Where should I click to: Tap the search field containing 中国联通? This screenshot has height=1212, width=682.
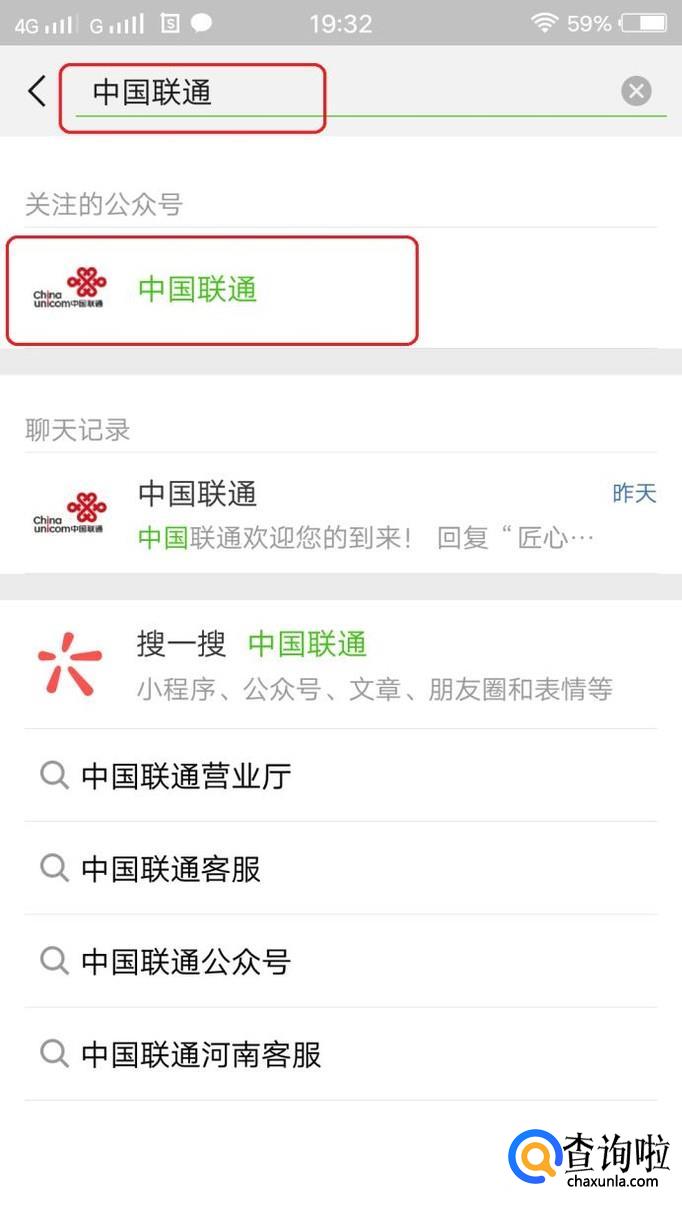point(340,93)
